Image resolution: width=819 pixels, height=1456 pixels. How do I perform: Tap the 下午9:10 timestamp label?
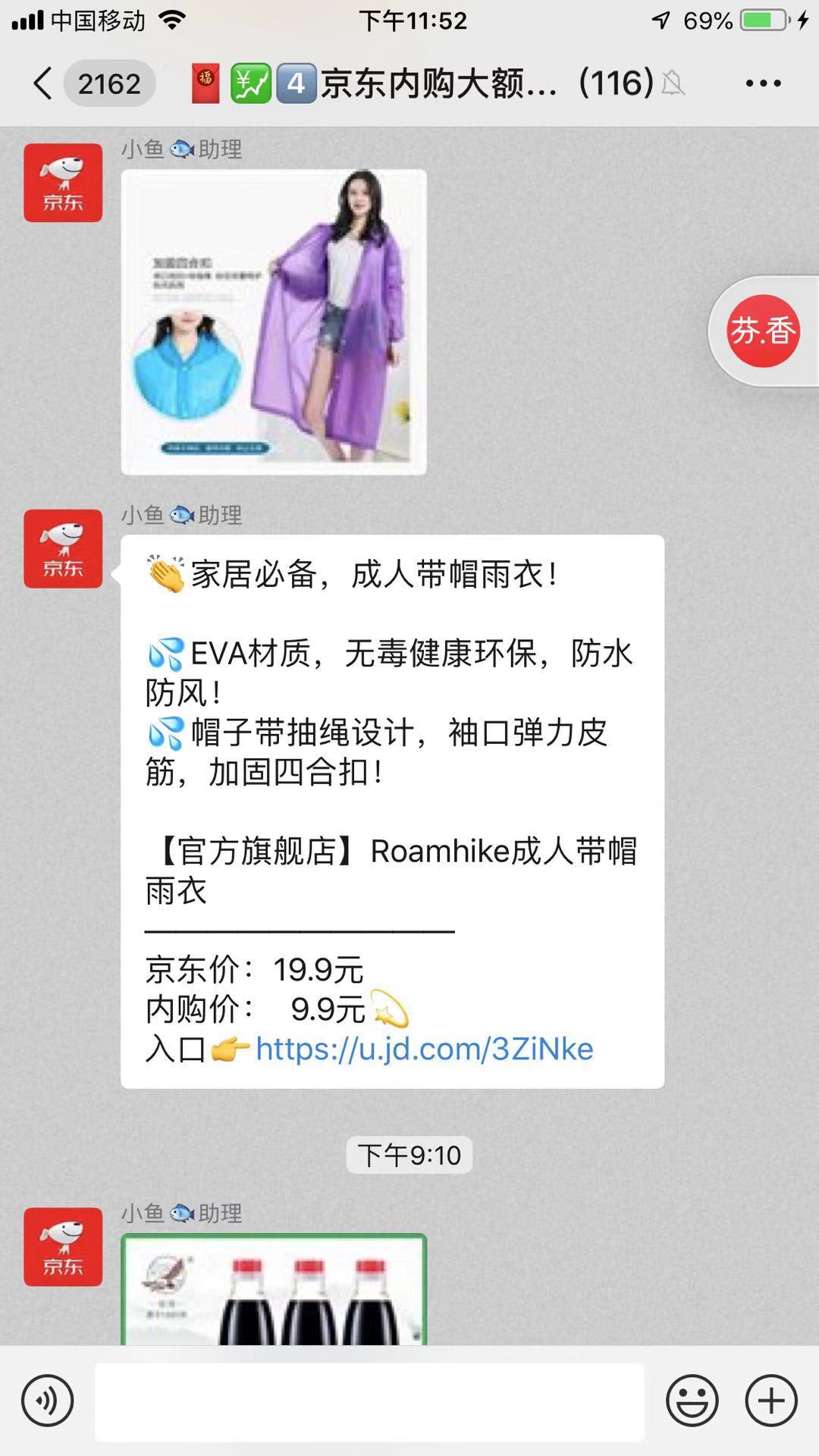[409, 1156]
